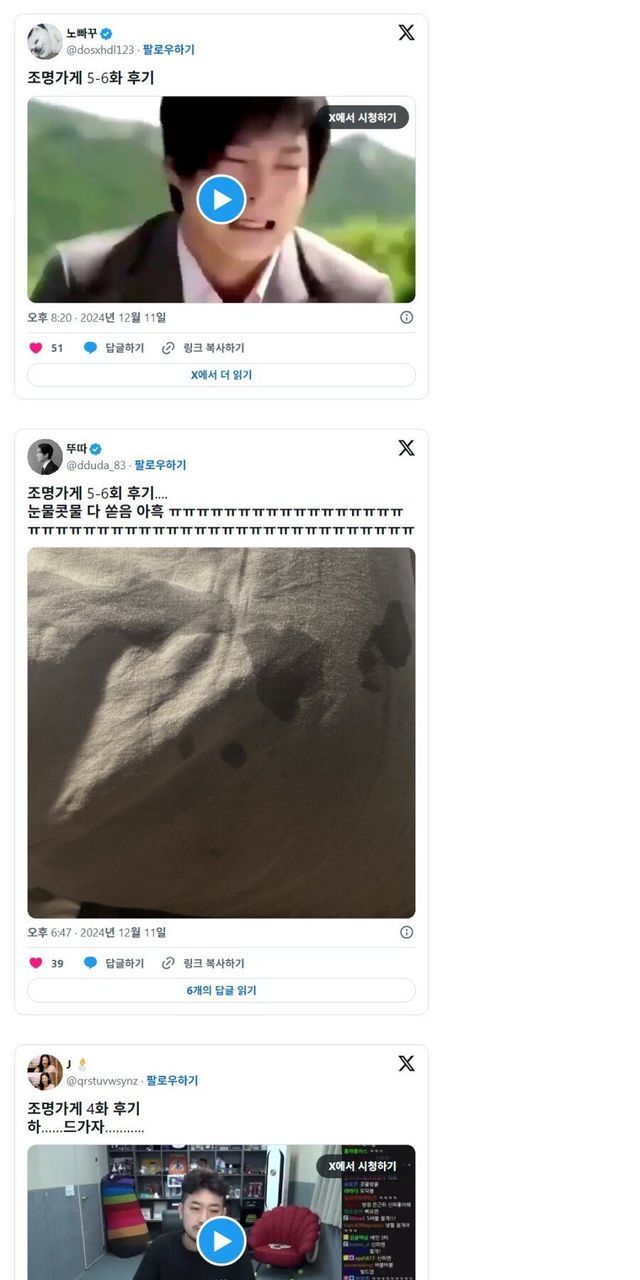Viewport: 640px width, 1280px height.
Task: Play the video in the 4화 후기 tweet
Action: (x=221, y=1241)
